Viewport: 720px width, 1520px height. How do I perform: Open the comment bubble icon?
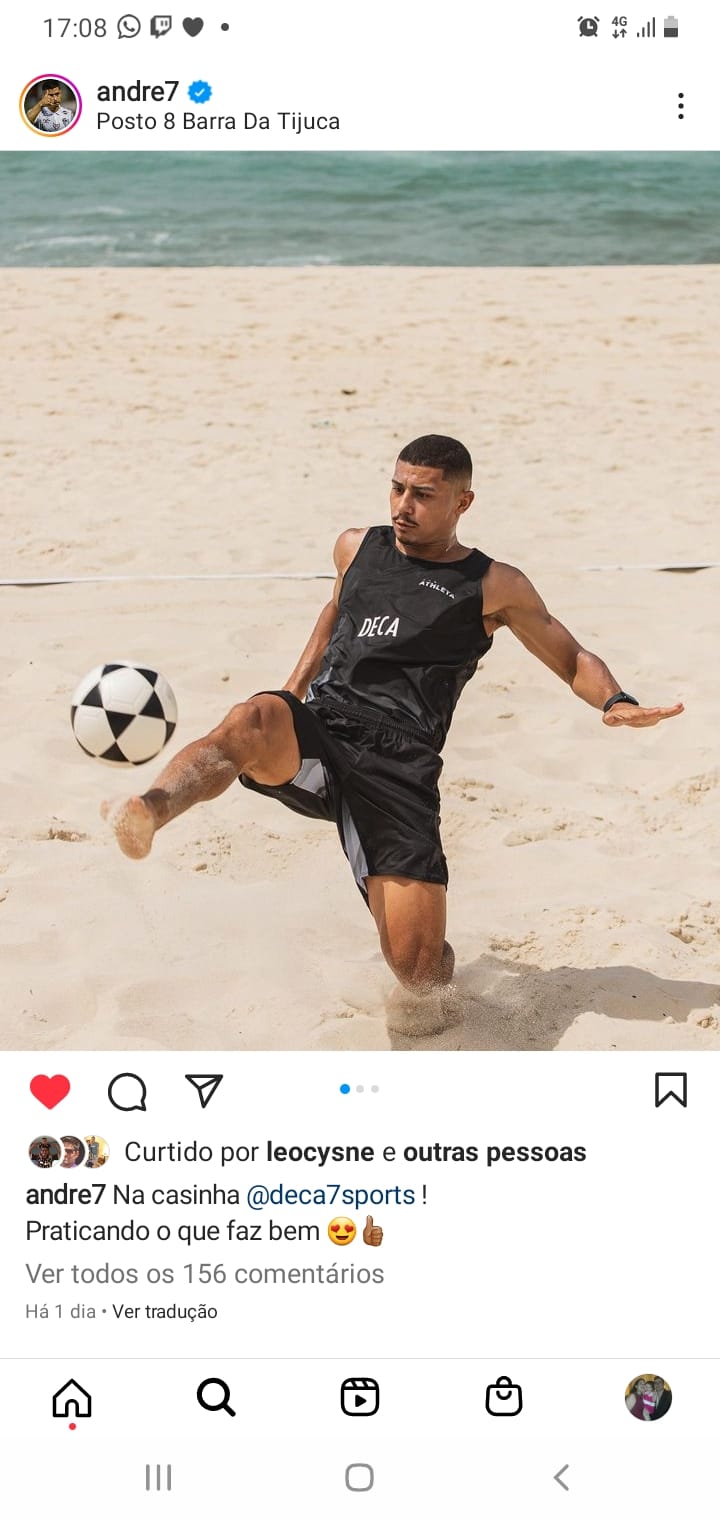click(x=127, y=1091)
